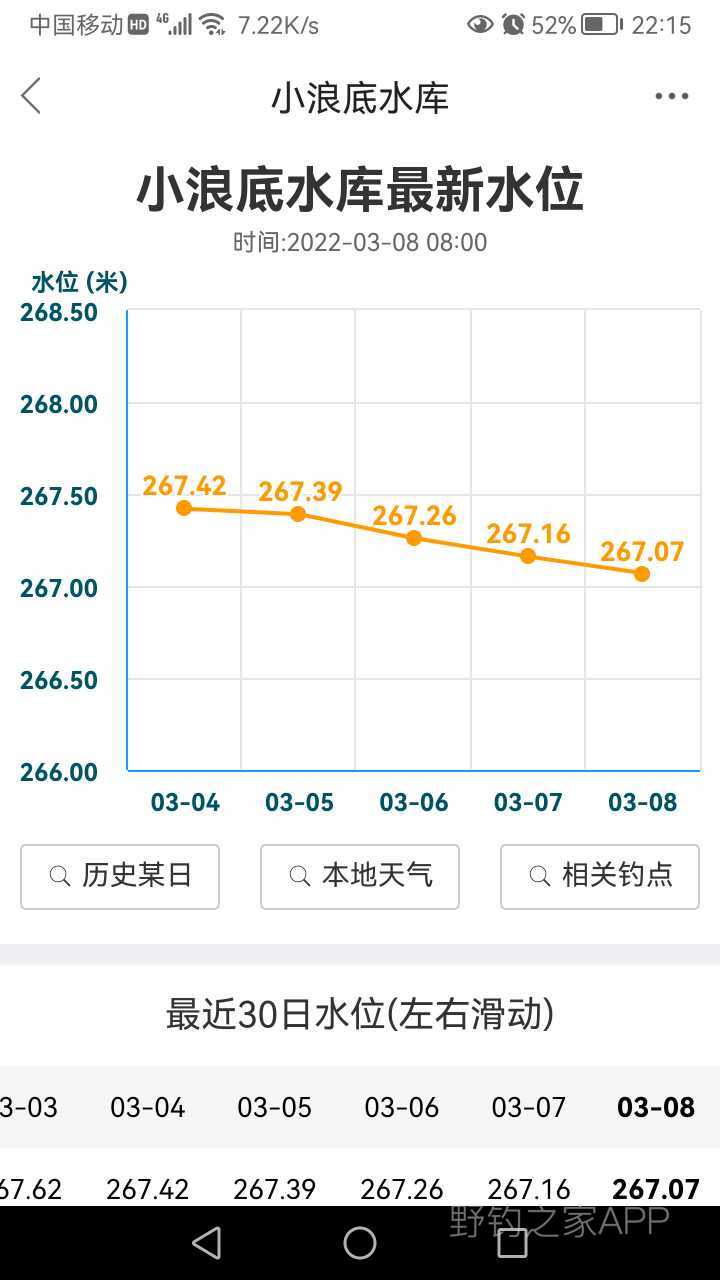Tap the 历史某日 search button
Image resolution: width=720 pixels, height=1280 pixels.
point(120,876)
